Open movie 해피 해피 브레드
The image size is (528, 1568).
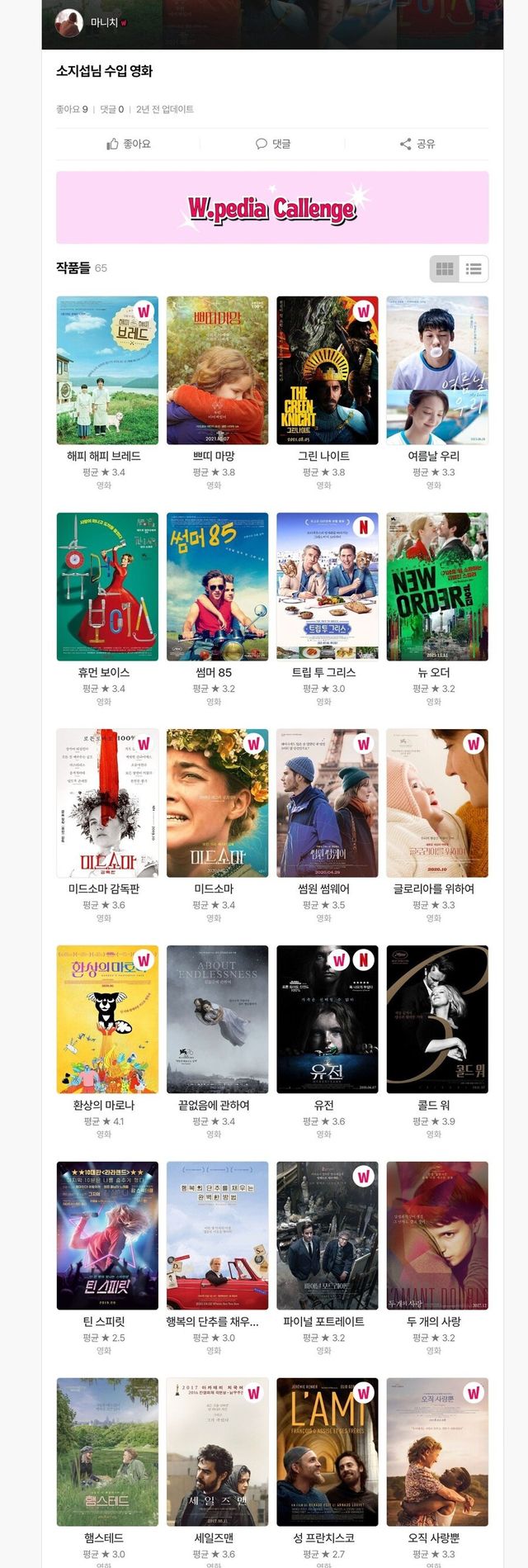tap(107, 370)
